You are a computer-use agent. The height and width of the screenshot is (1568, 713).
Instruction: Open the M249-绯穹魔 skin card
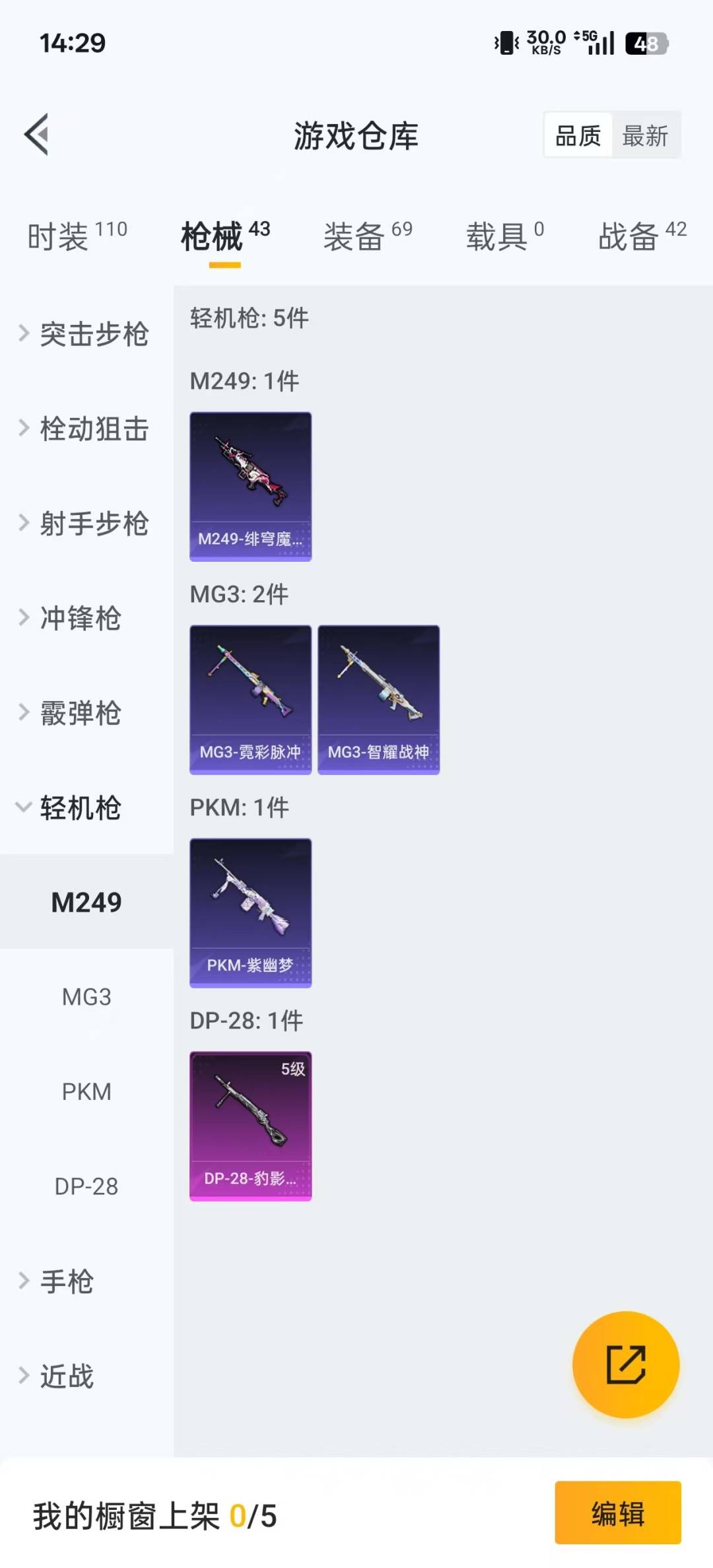click(x=250, y=487)
